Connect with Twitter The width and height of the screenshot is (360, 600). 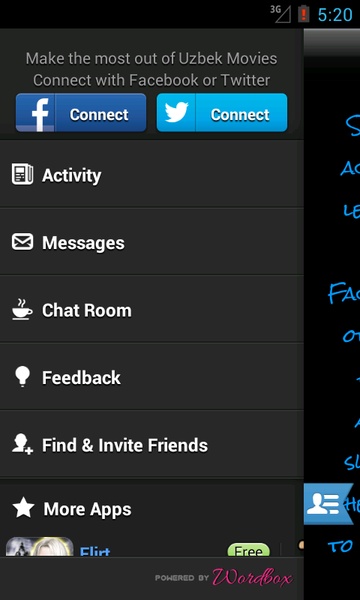(222, 113)
